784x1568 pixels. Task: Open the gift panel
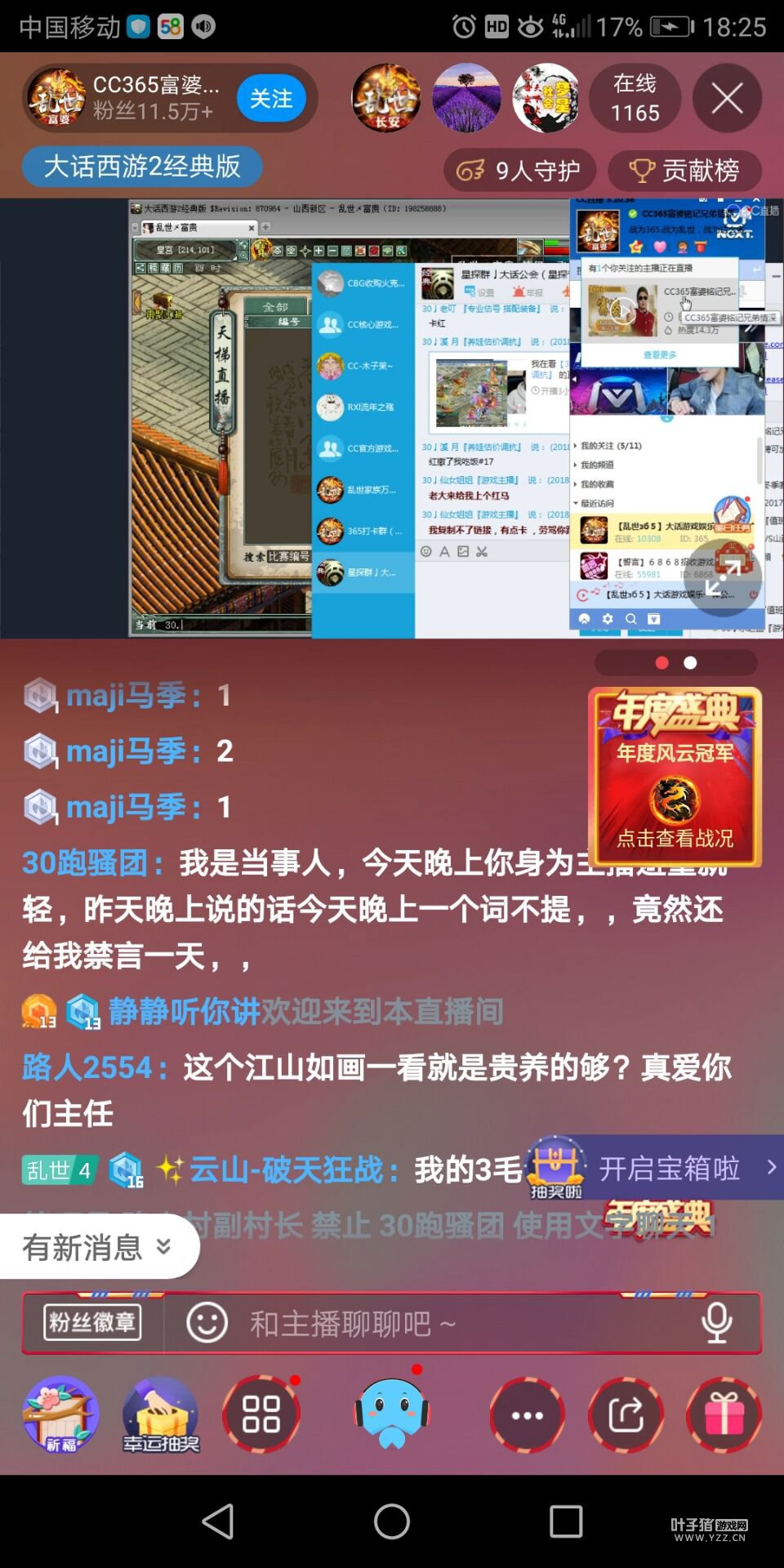(x=724, y=1415)
